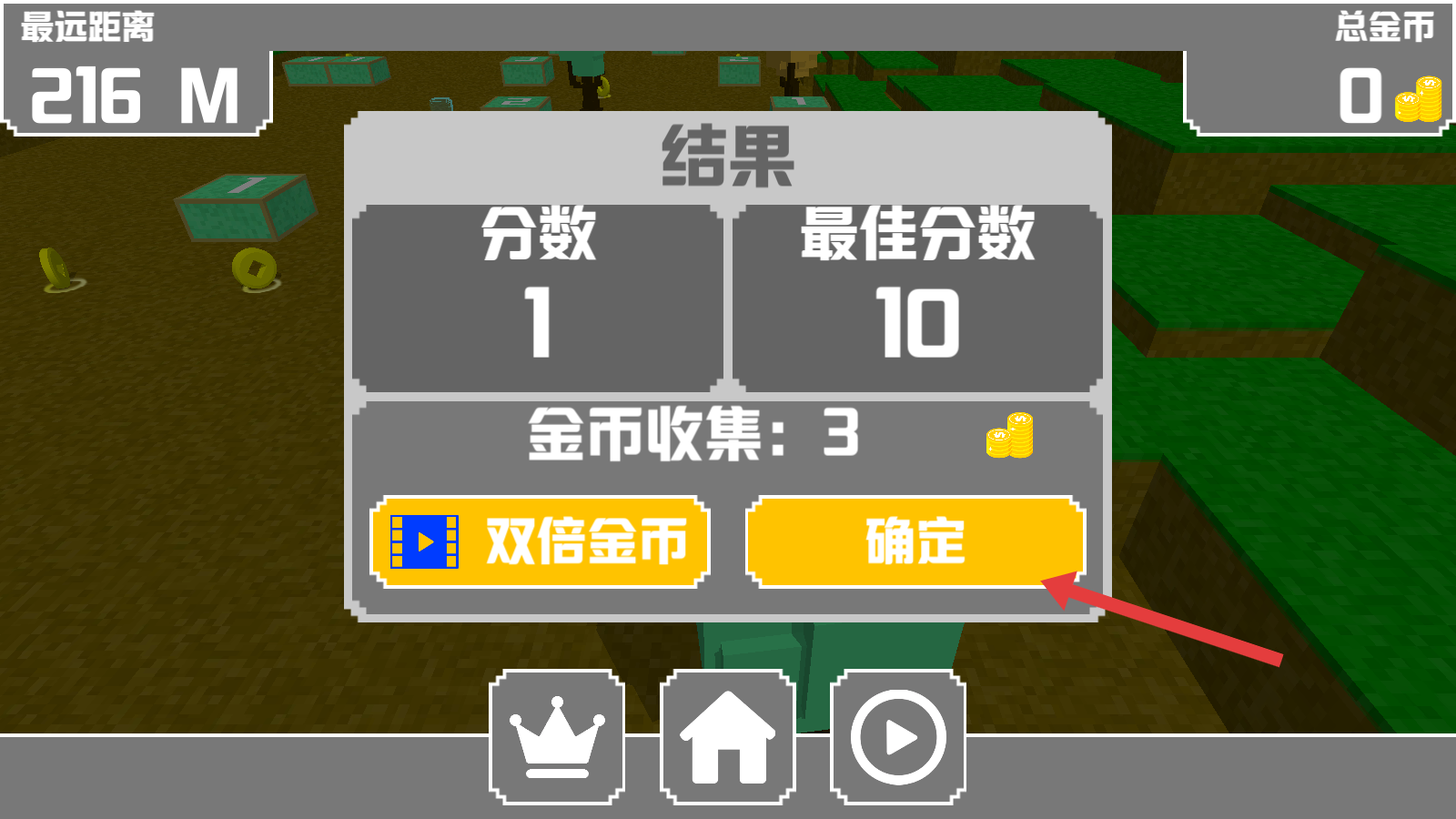Confirm results with the 确定 button

(915, 541)
